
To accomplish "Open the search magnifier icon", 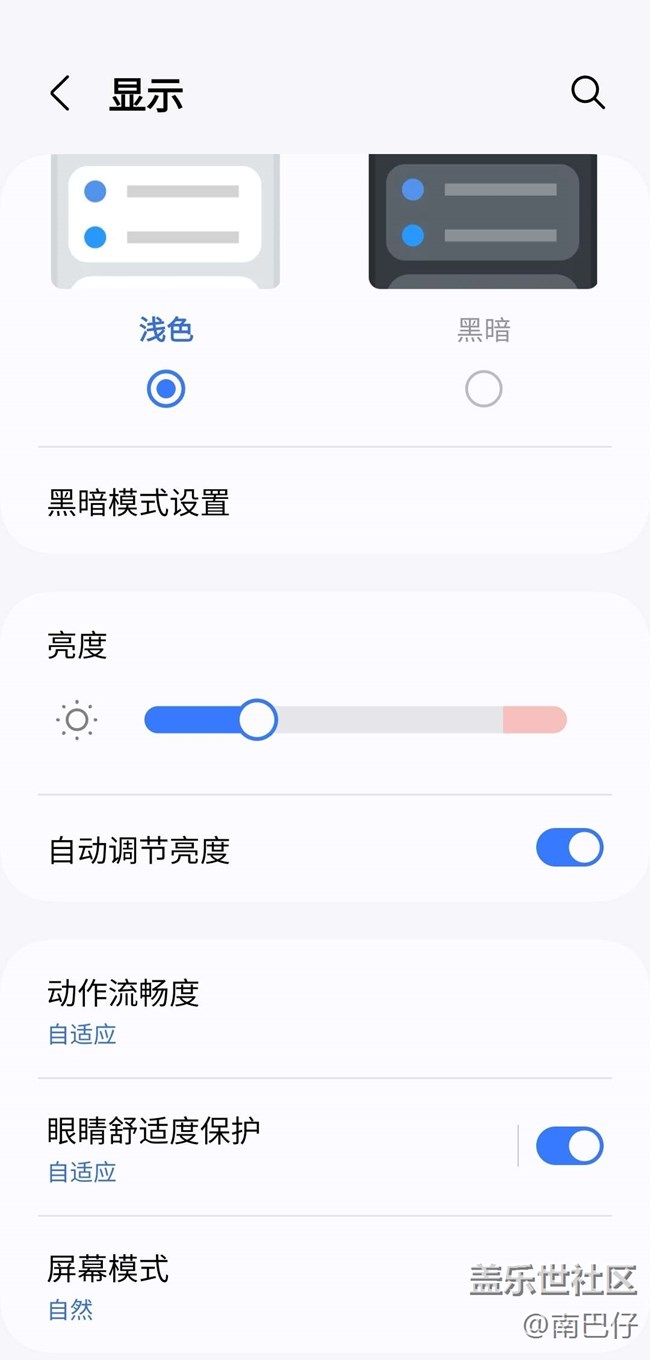I will 588,93.
